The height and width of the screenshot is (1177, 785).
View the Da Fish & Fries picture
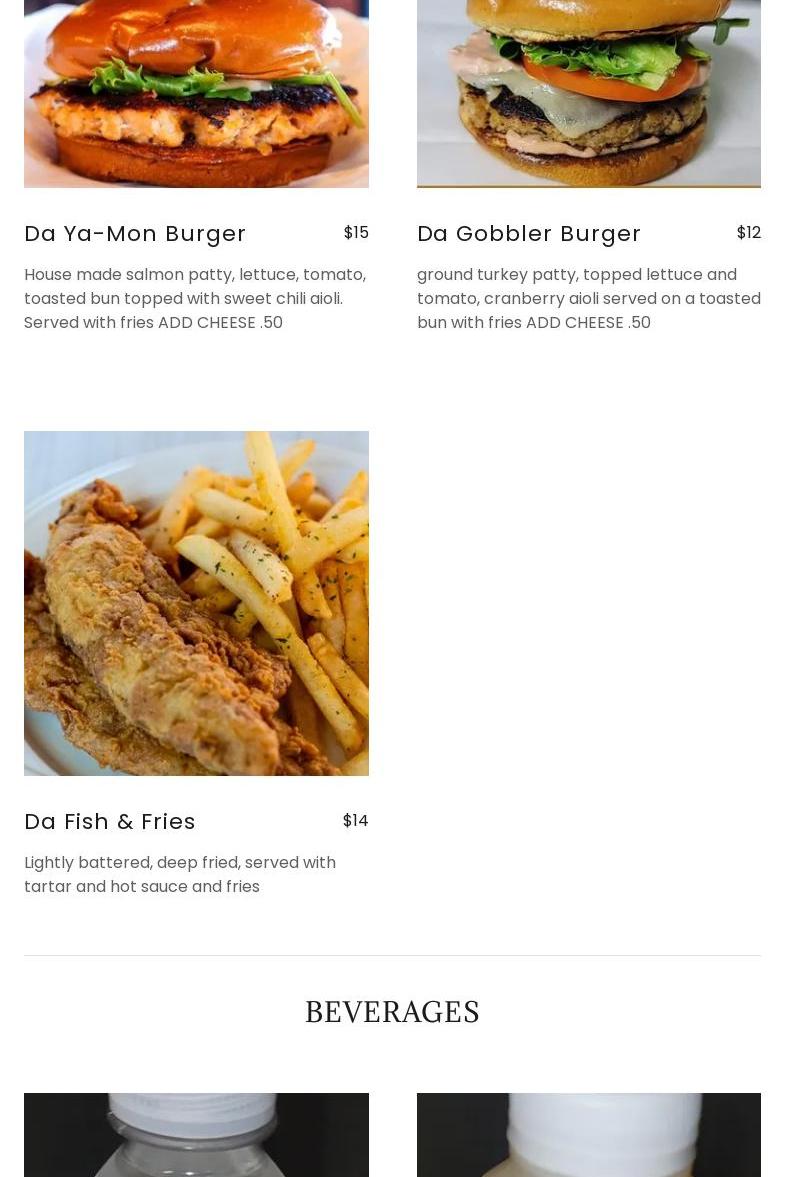(196, 603)
